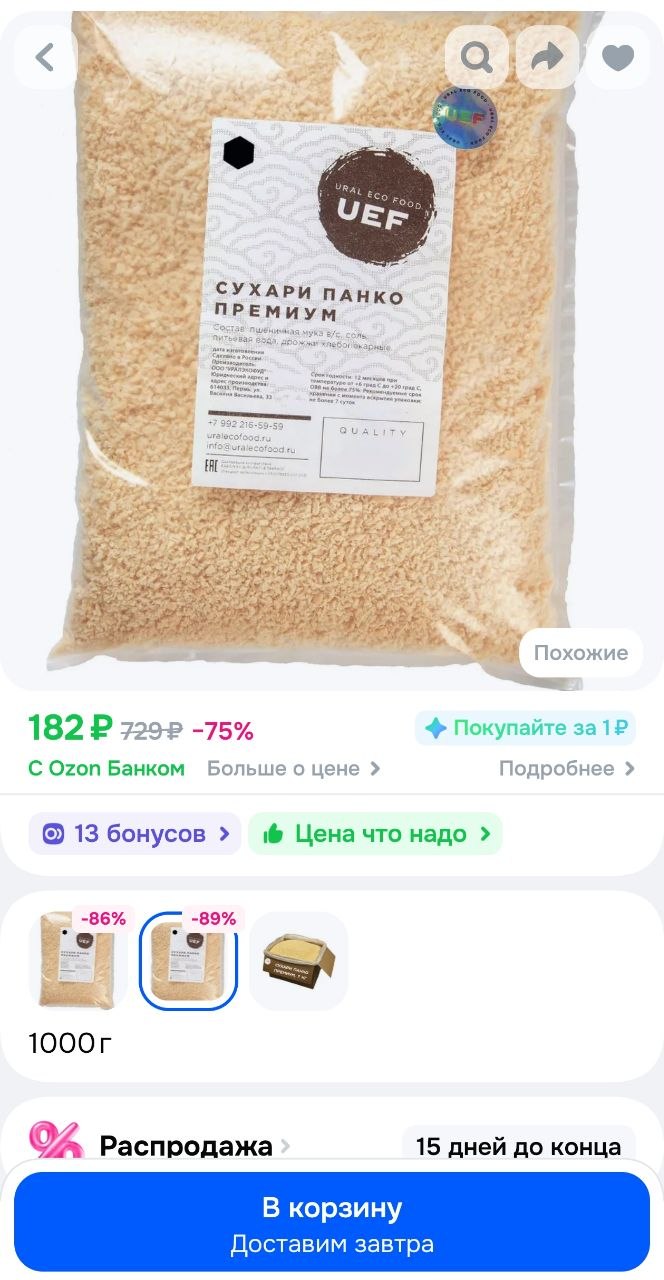Show similar items via Похожие
The width and height of the screenshot is (664, 1280).
580,653
